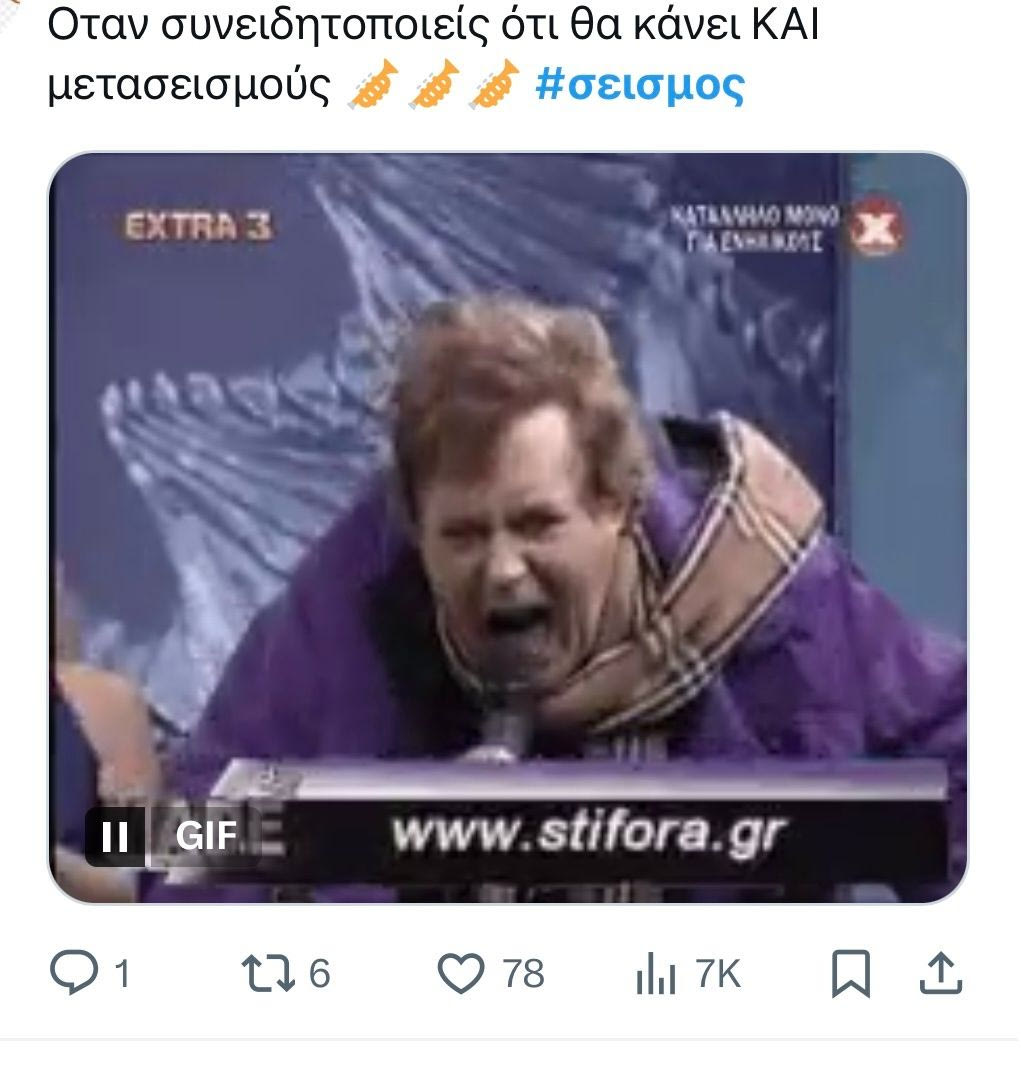The width and height of the screenshot is (1021, 1072).
Task: Like the tweet with 78 likes
Action: point(462,973)
